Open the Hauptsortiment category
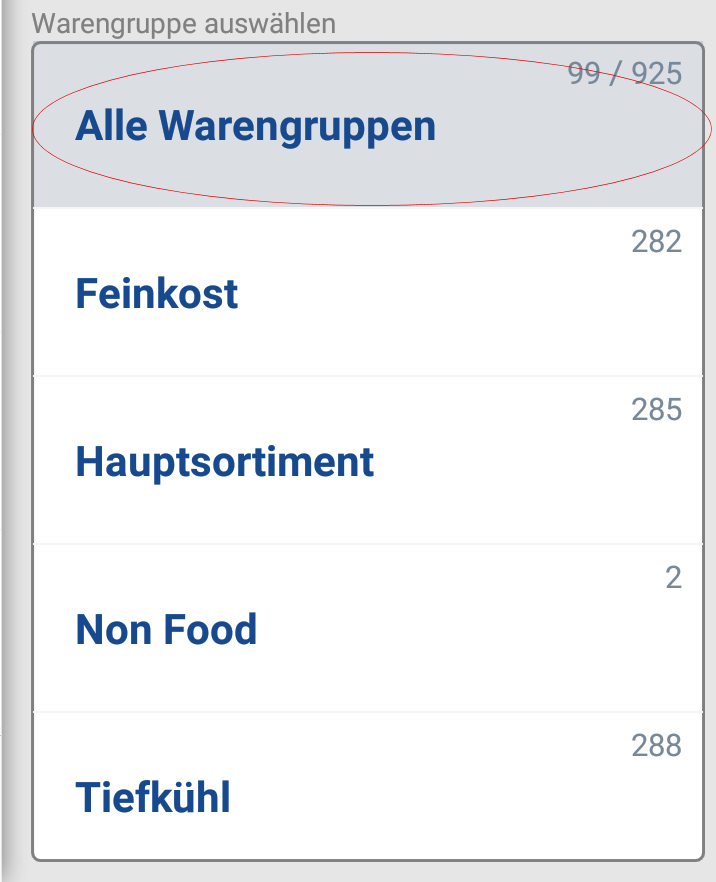716x882 pixels. click(x=225, y=462)
